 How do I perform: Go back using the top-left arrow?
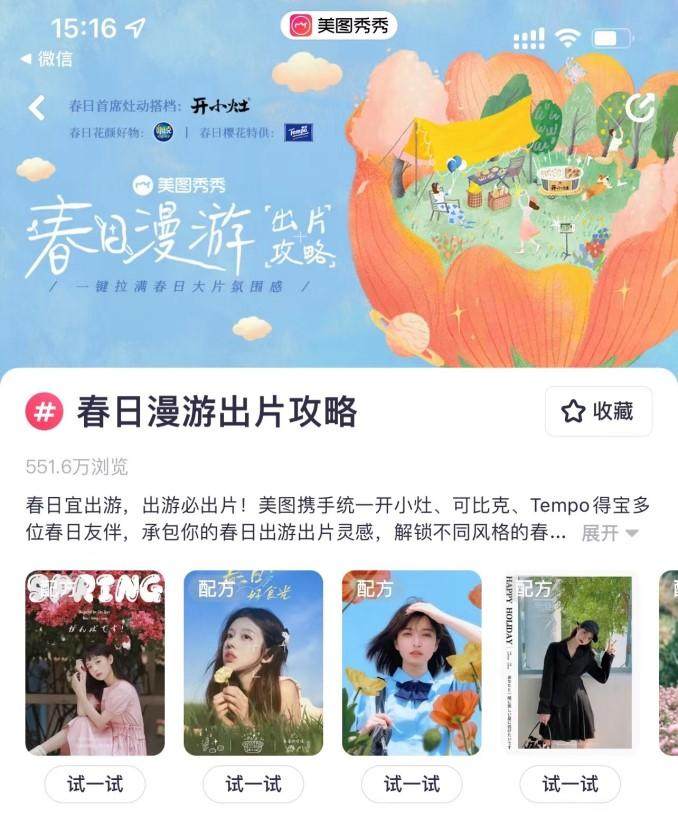pos(37,108)
